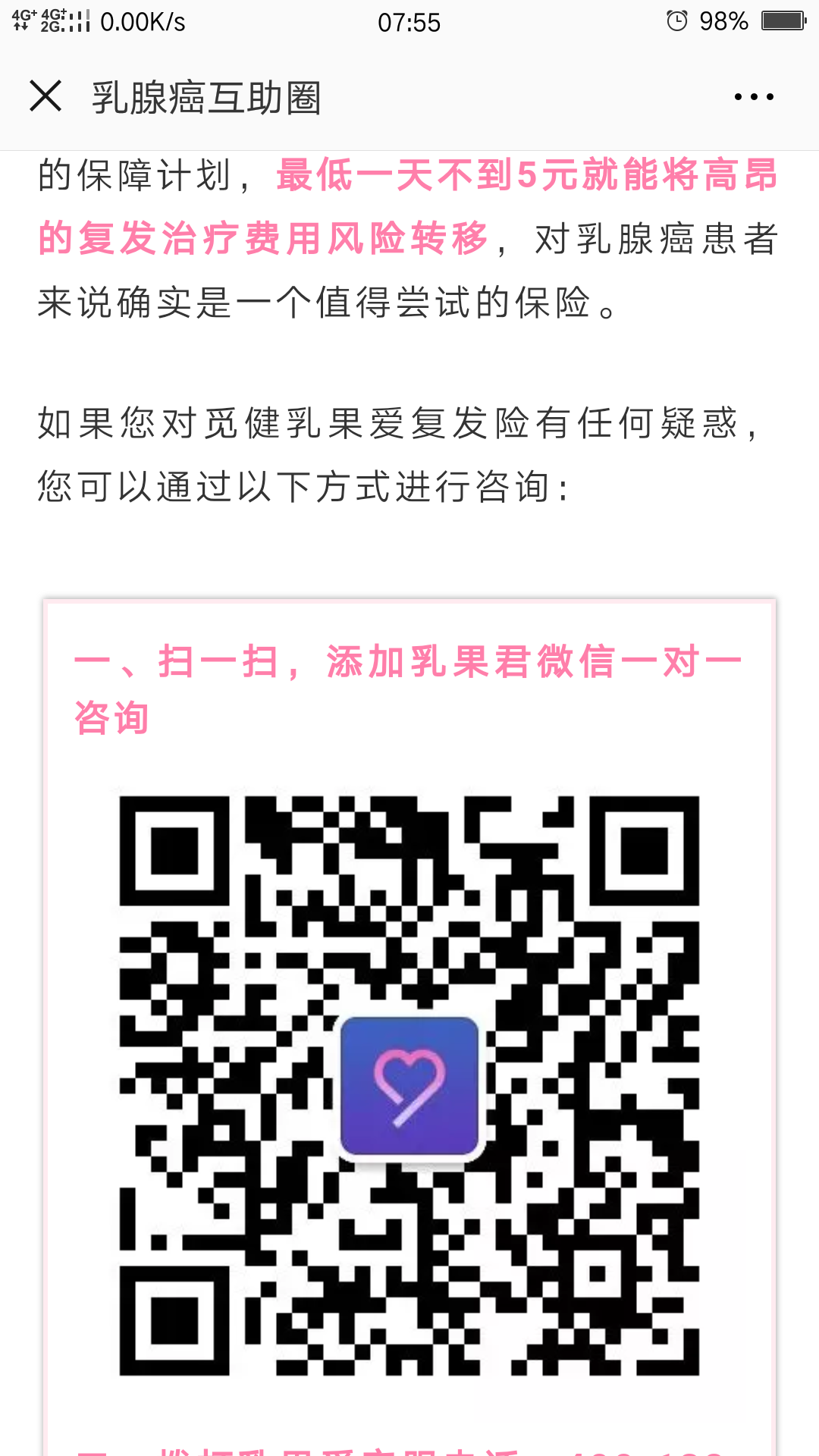The image size is (819, 1456).
Task: Close the 乳腺癌互助圈 article page
Action: (45, 96)
